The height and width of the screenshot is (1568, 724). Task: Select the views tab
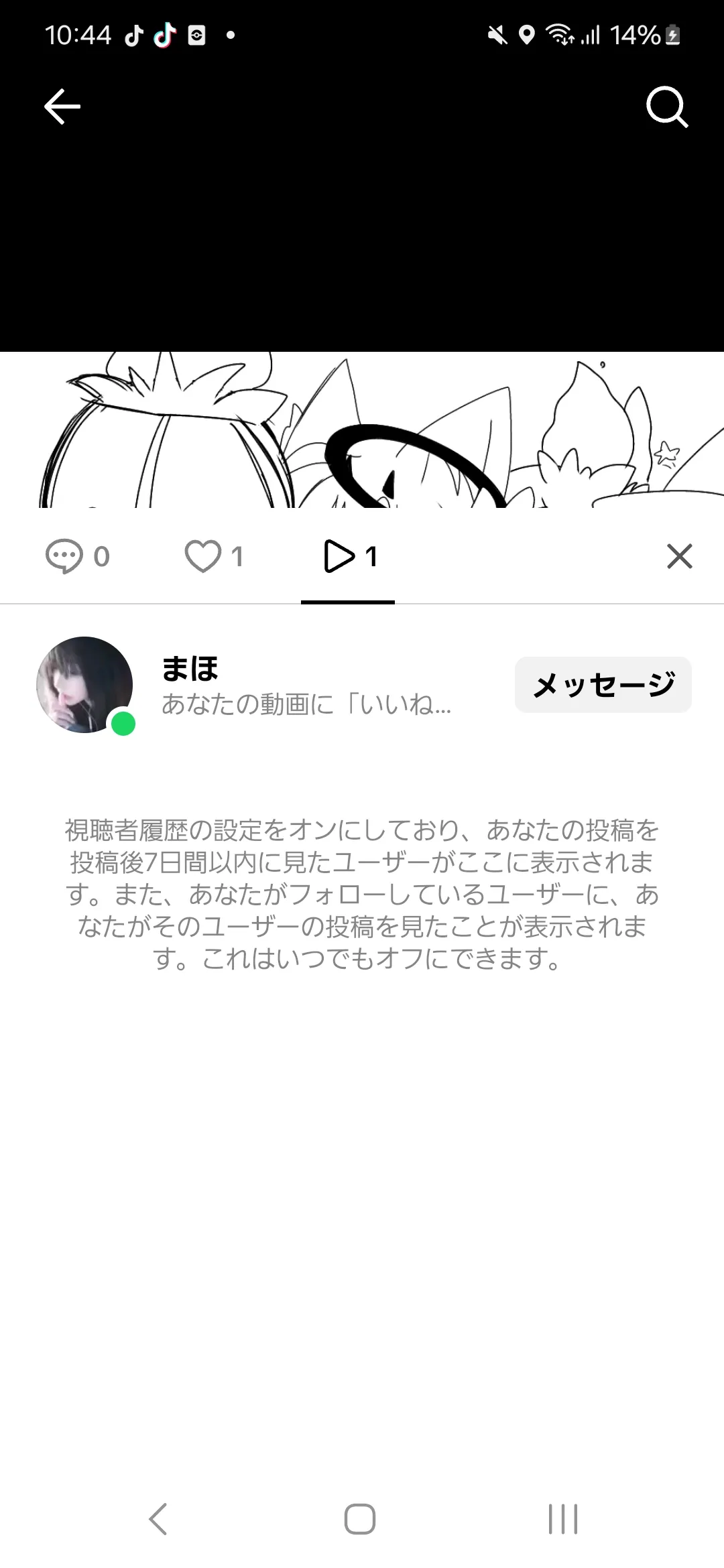pos(350,556)
